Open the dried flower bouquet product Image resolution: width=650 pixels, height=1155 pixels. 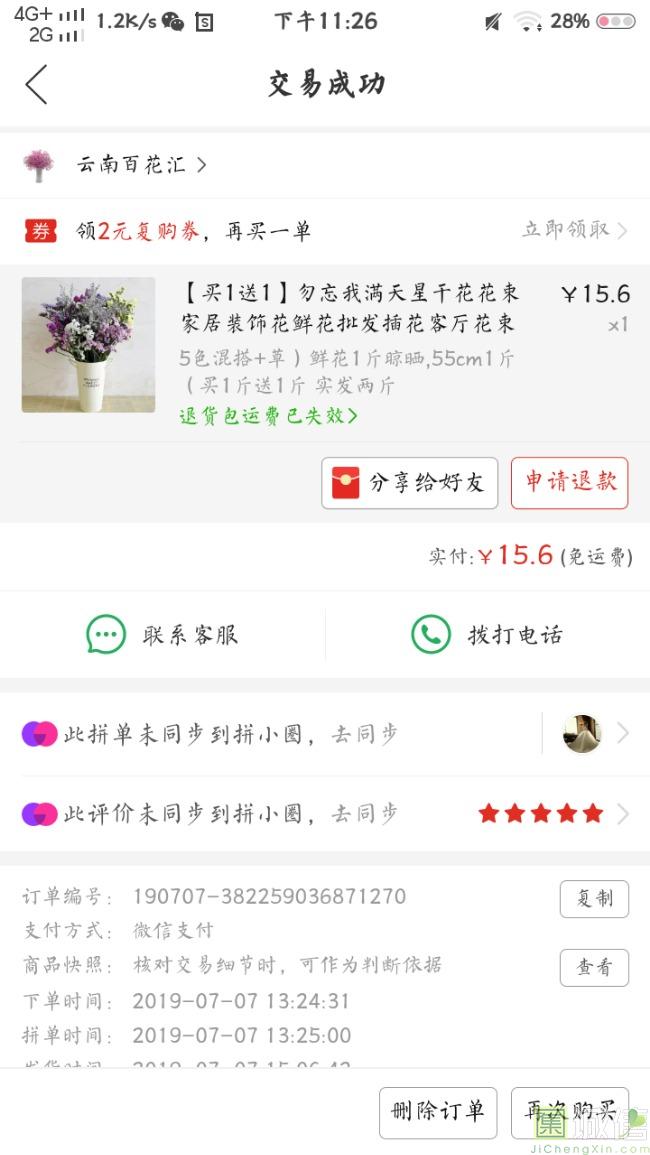pos(350,309)
